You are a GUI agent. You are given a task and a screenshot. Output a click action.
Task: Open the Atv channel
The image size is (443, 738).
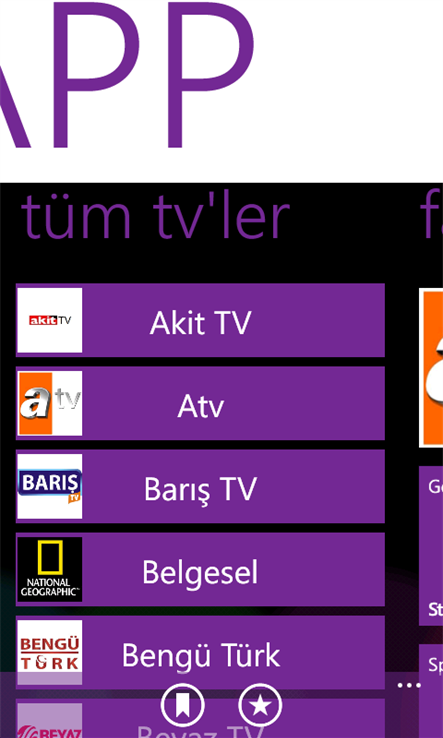coord(200,403)
